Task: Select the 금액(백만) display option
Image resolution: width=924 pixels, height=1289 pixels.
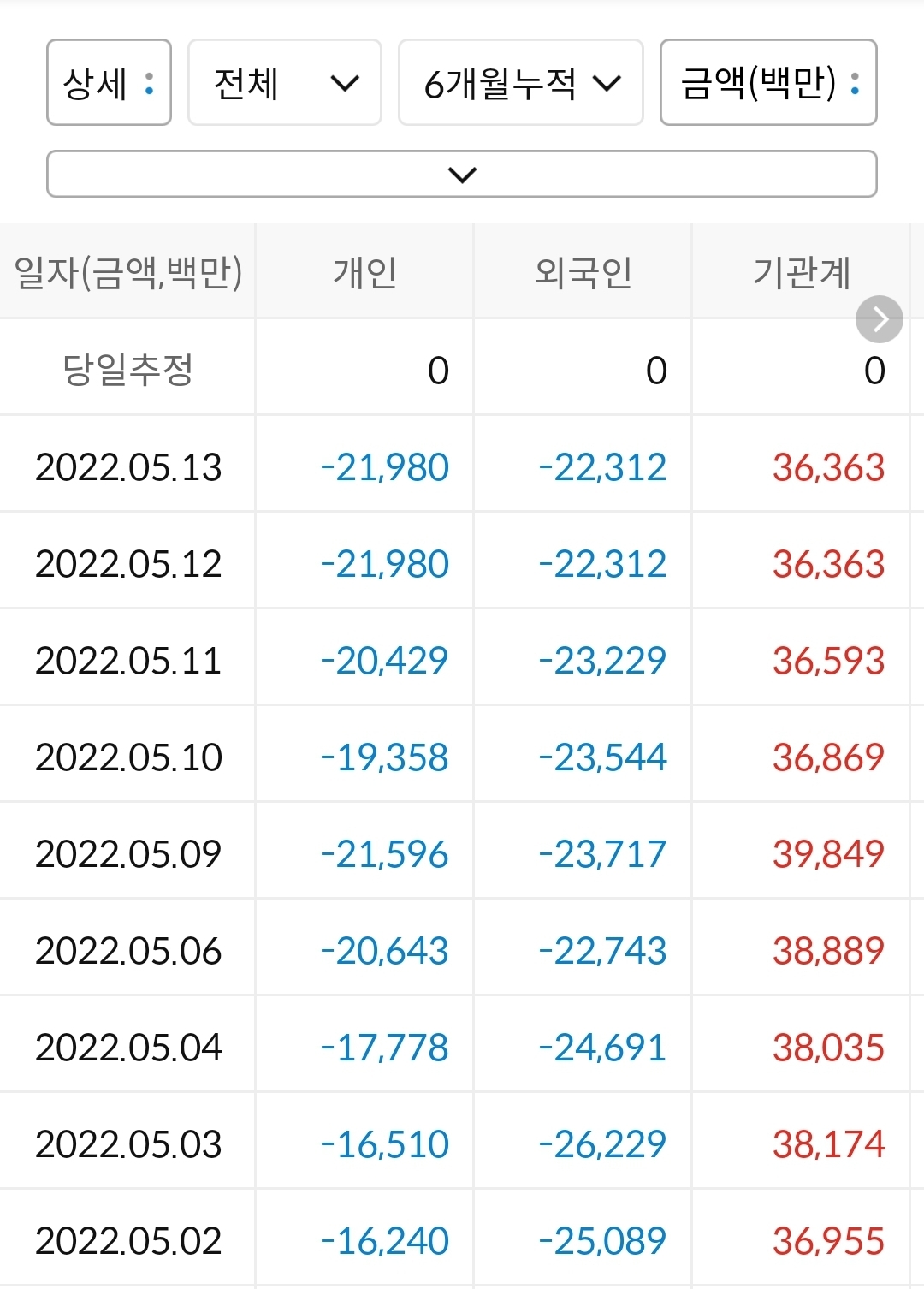Action: [767, 82]
